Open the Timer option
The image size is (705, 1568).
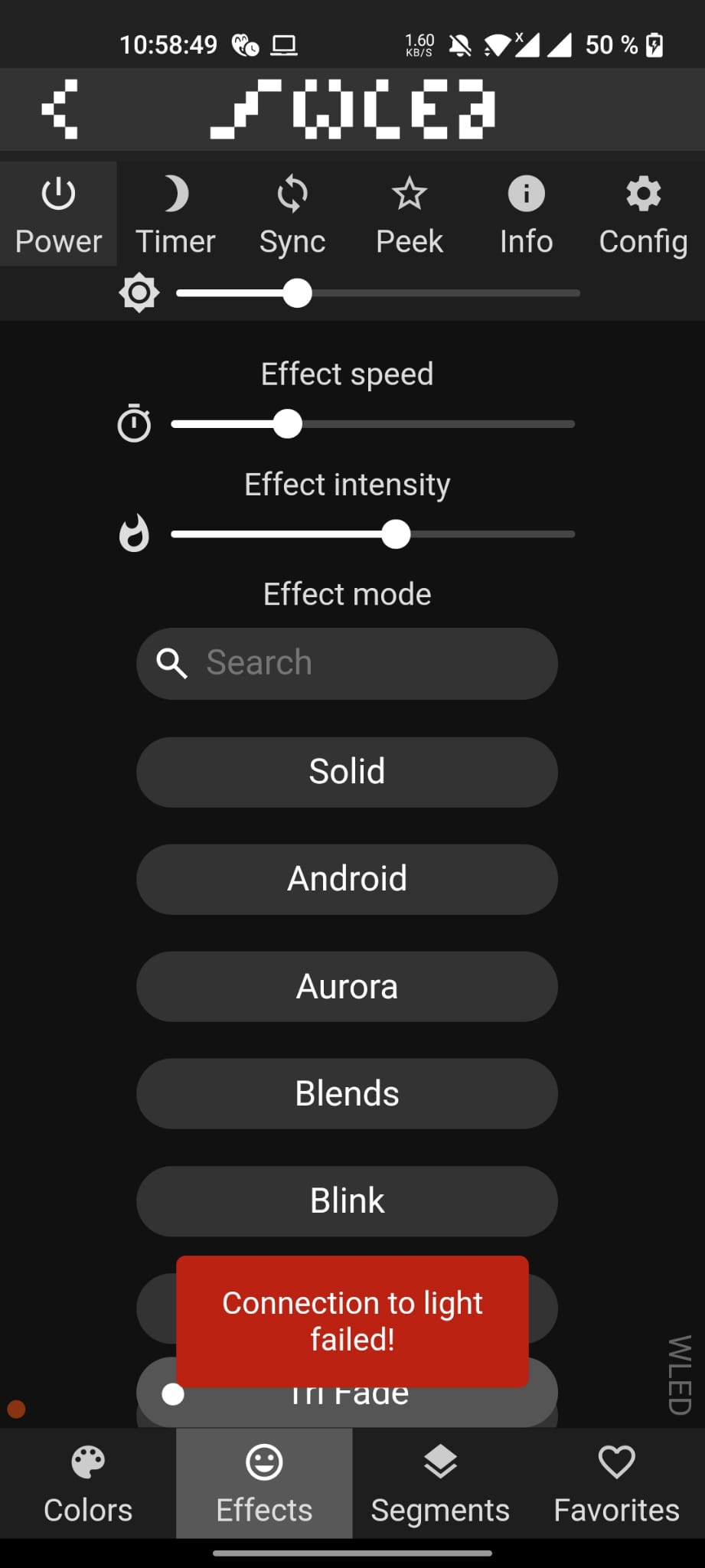coord(175,214)
